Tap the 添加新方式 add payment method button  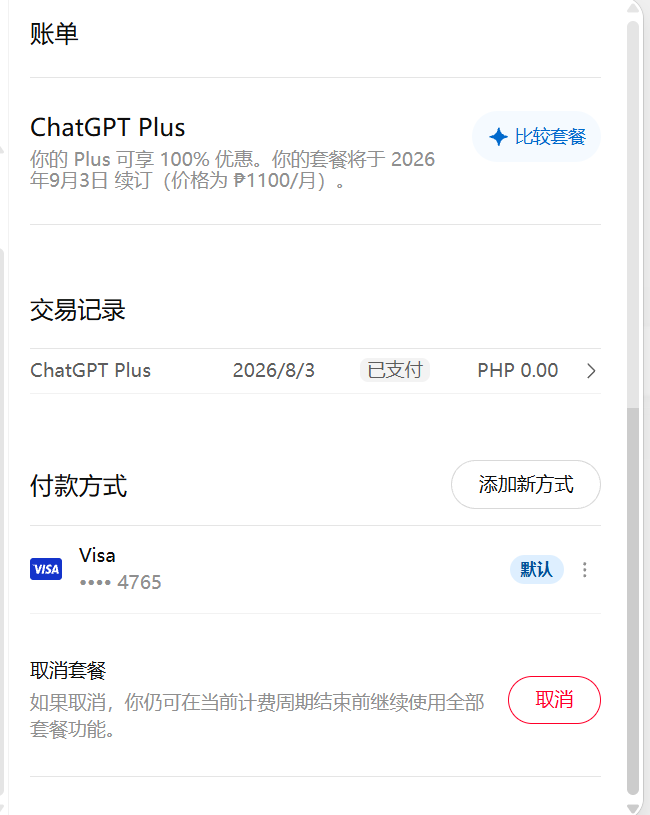pyautogui.click(x=526, y=484)
